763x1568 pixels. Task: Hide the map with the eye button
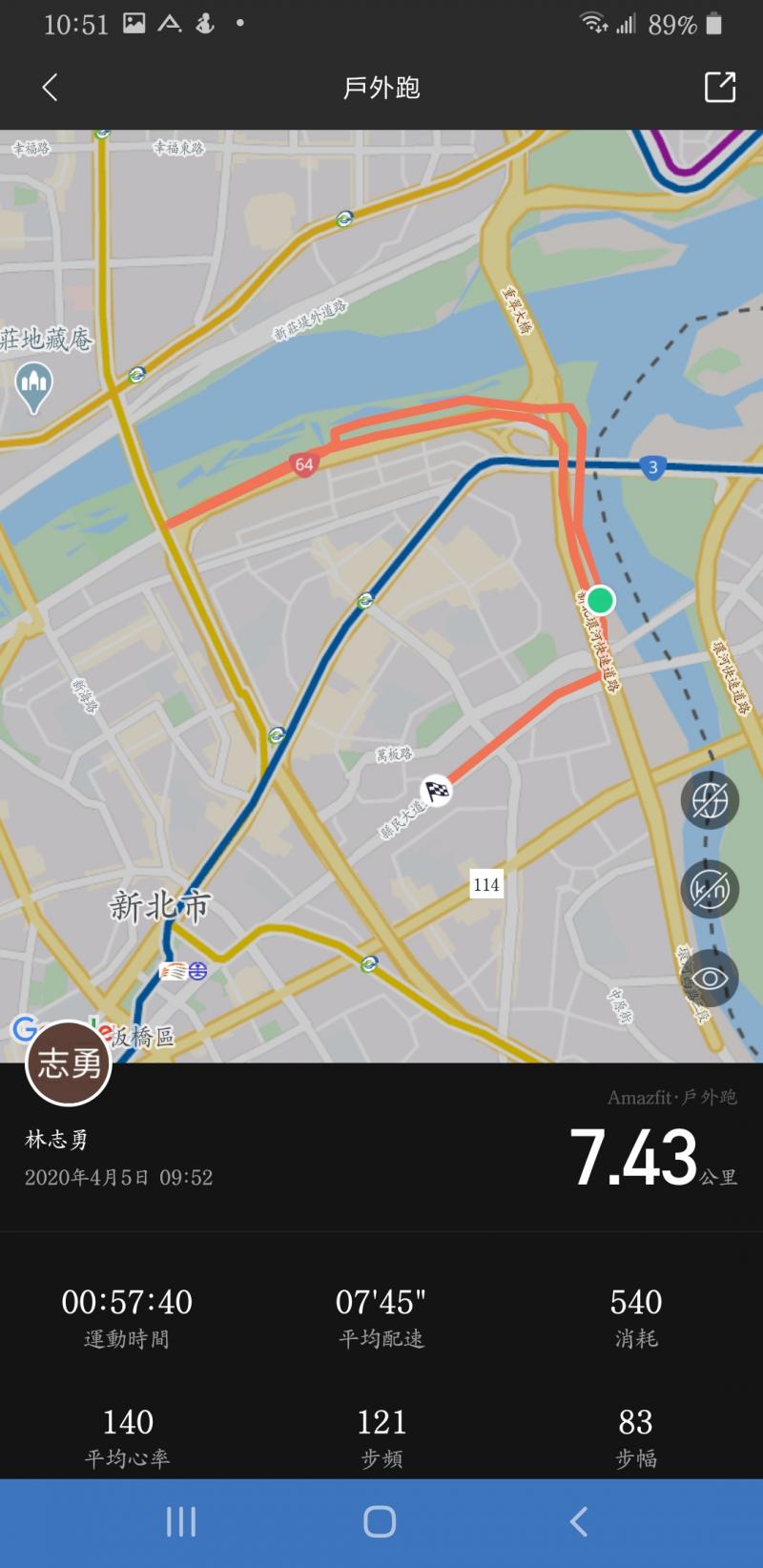click(710, 978)
